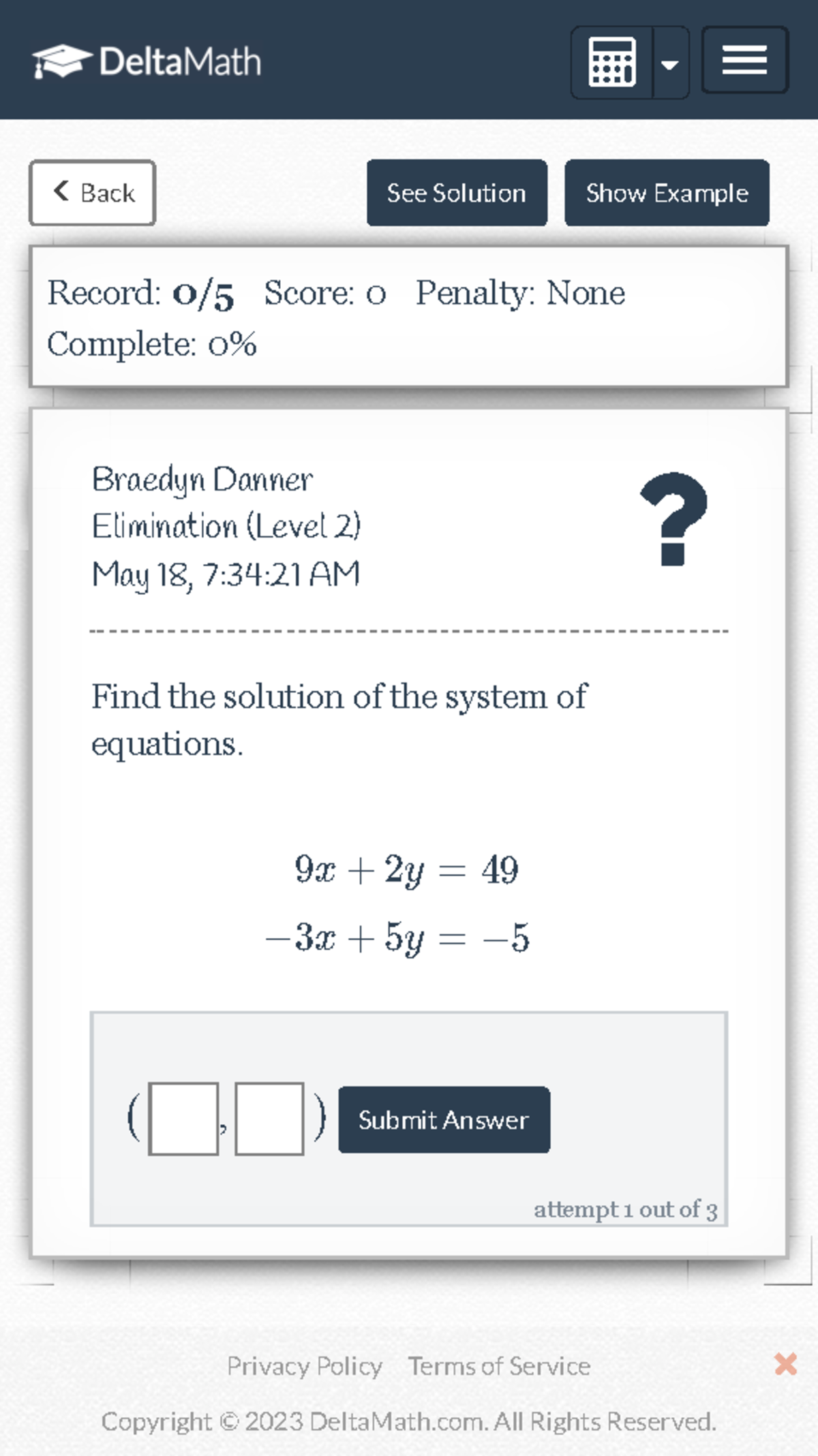Submit the answer
Viewport: 818px width, 1456px height.
(444, 1120)
